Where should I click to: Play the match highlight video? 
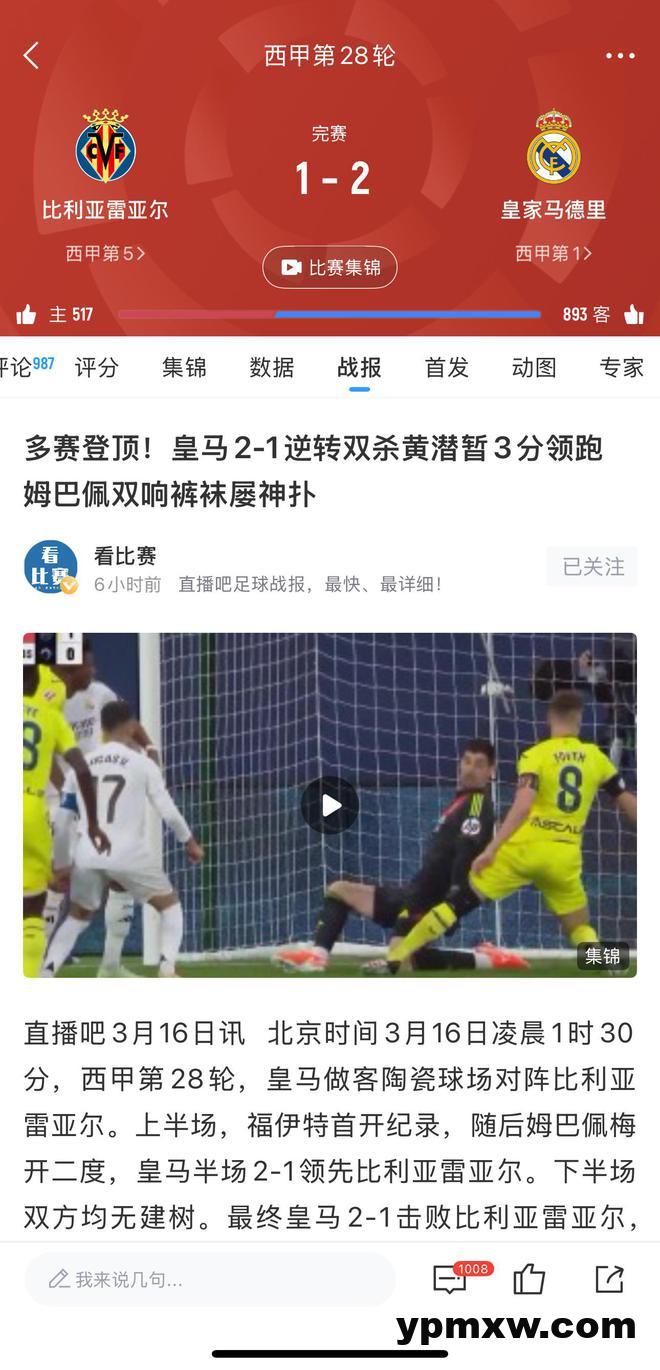tap(330, 805)
